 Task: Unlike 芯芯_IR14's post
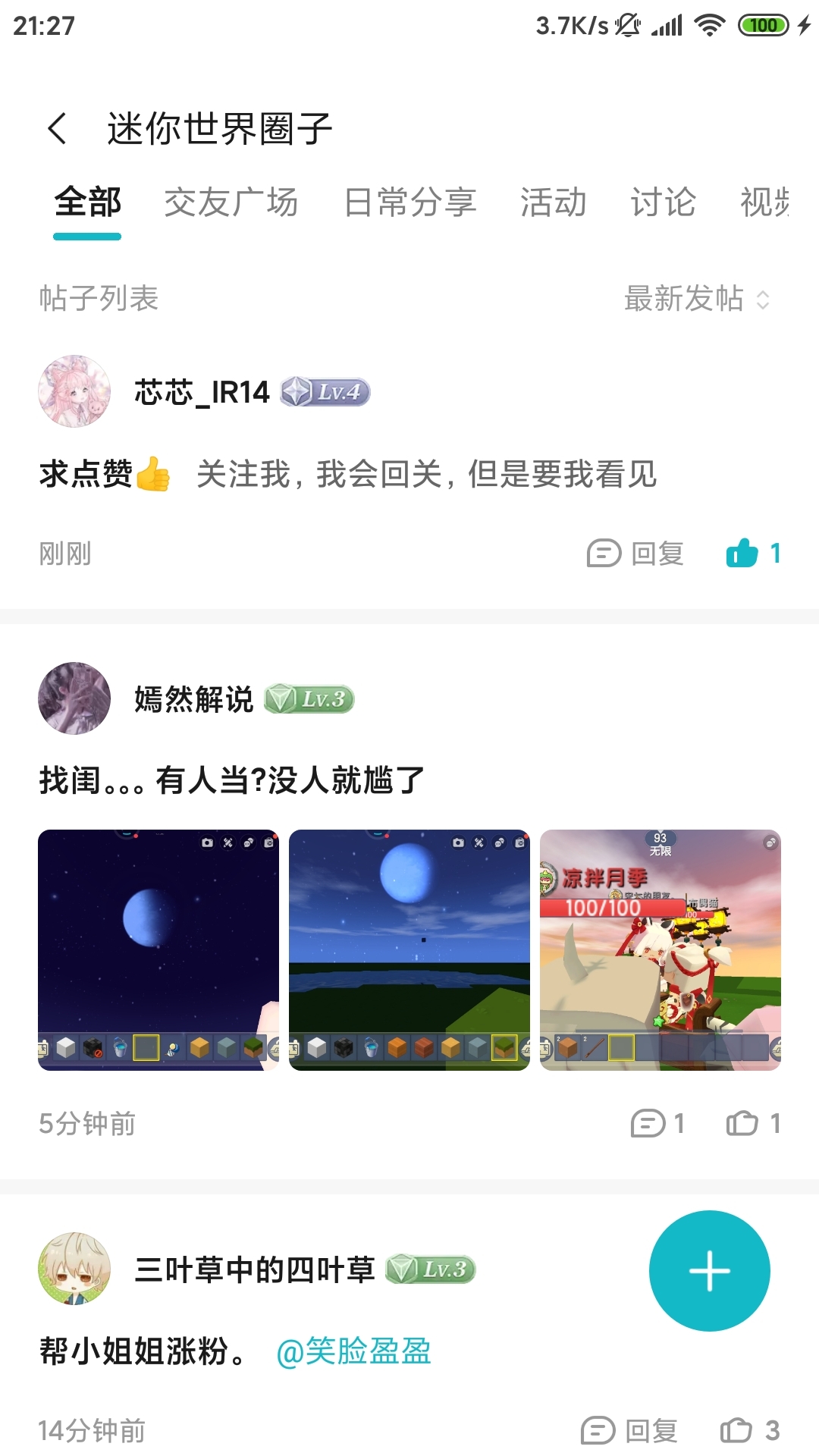point(753,554)
